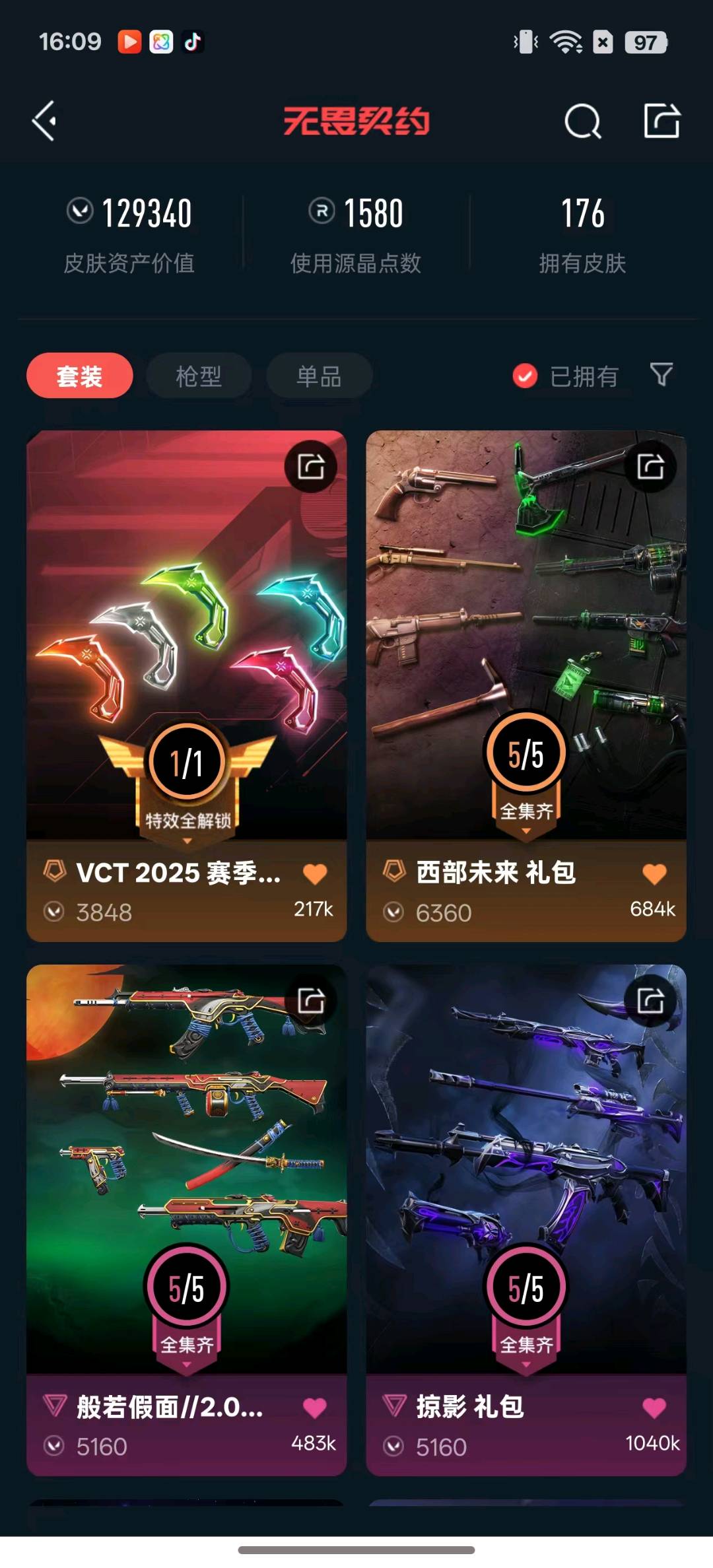Tap the heart on 掠影 礼包
This screenshot has width=713, height=1568.
[x=654, y=1408]
